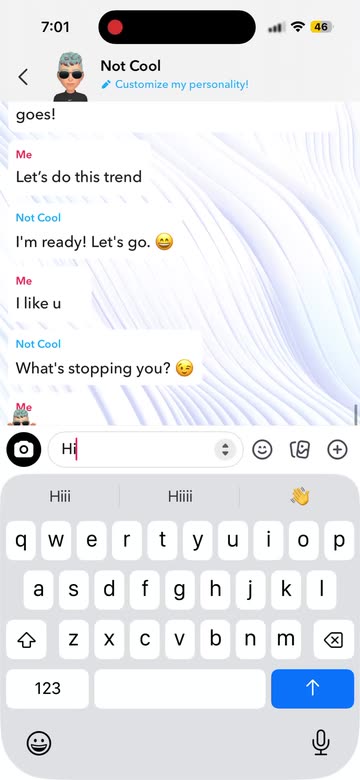Send the message with the blue arrow key
The height and width of the screenshot is (780, 360).
tap(312, 688)
